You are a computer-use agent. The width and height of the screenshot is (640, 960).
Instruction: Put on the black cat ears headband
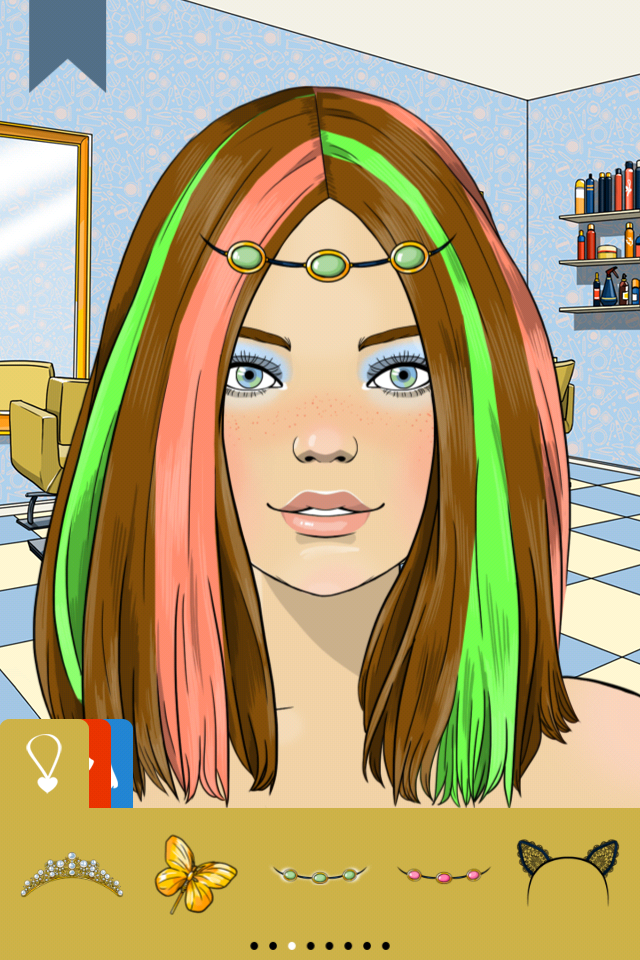tap(567, 869)
